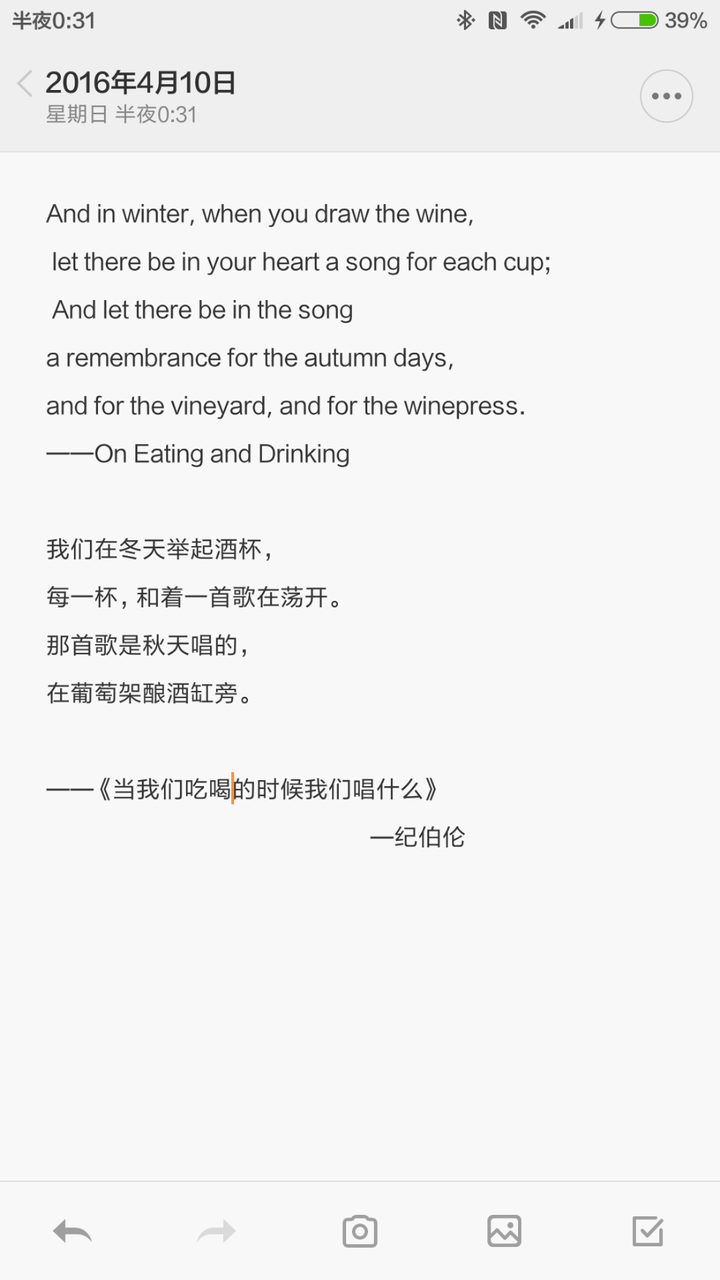Insert a picture from gallery

(x=504, y=1231)
